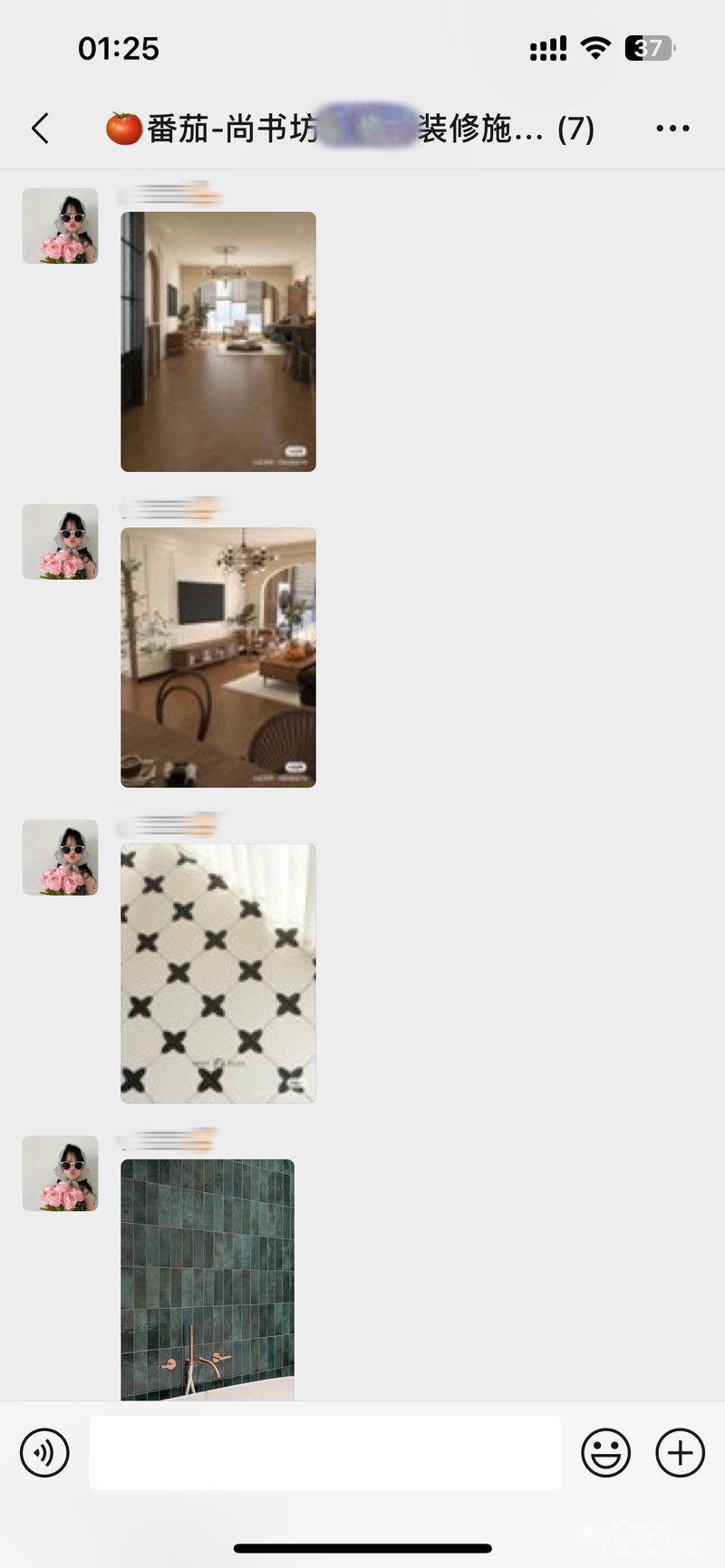Open the plus attachments menu
The width and height of the screenshot is (725, 1568).
[x=680, y=1453]
